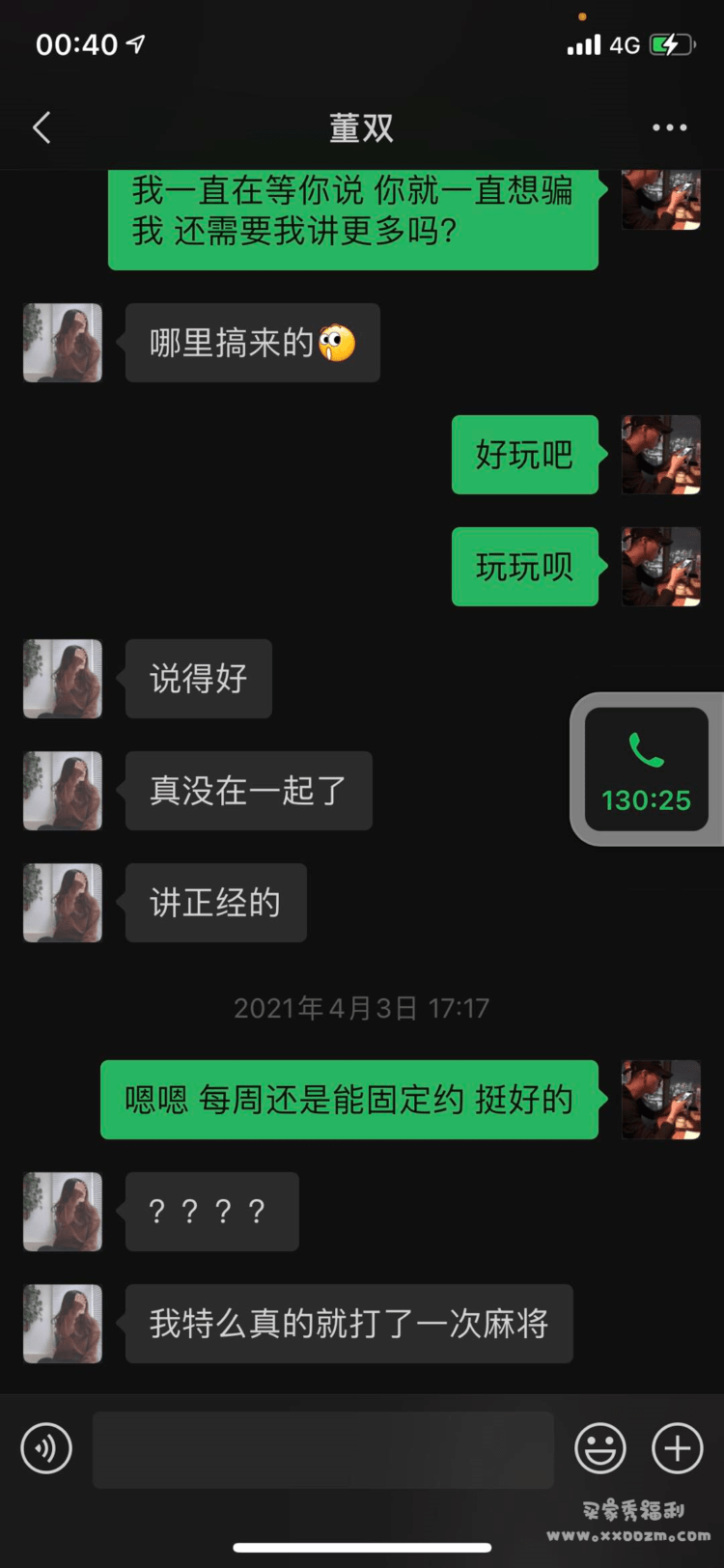Switch to voice message input

point(46,1448)
